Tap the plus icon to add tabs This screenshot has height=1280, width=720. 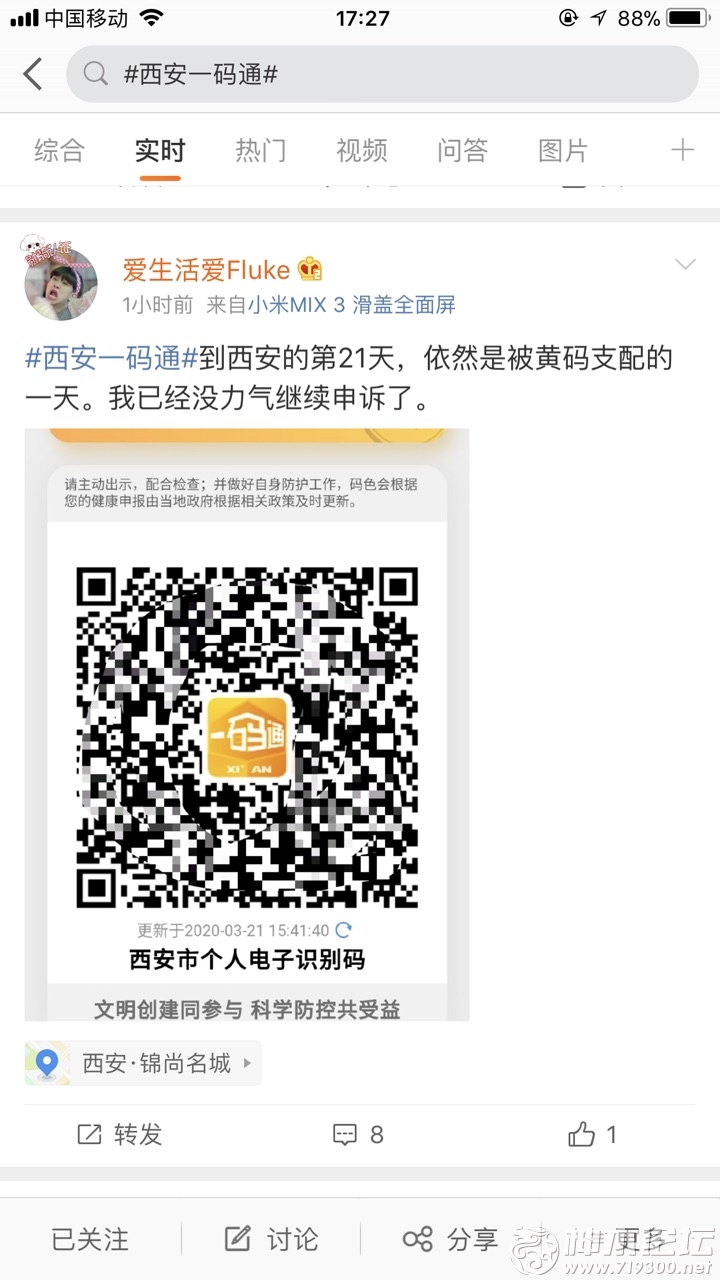pos(682,151)
